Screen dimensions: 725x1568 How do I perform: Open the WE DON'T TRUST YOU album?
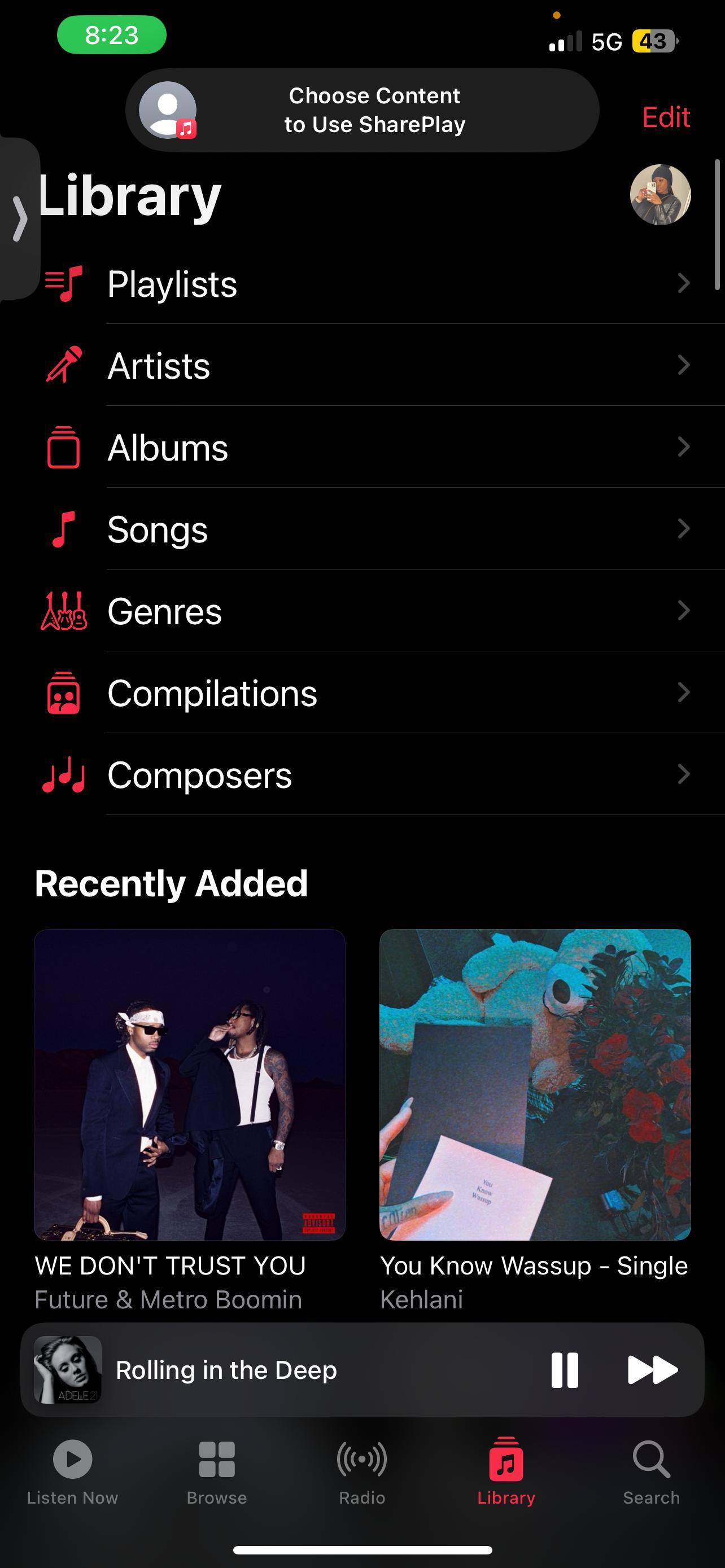click(190, 1084)
